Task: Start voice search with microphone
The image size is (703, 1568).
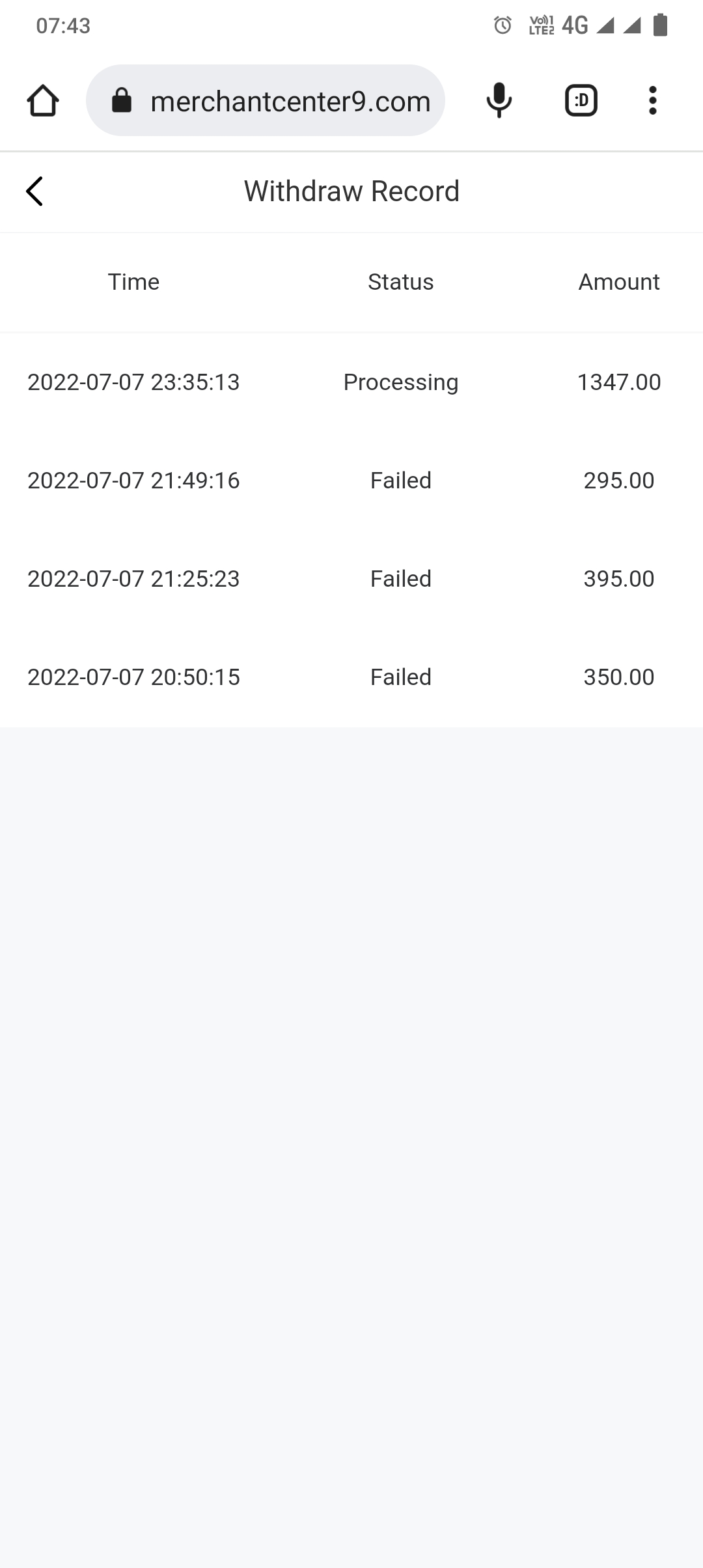Action: 499,101
